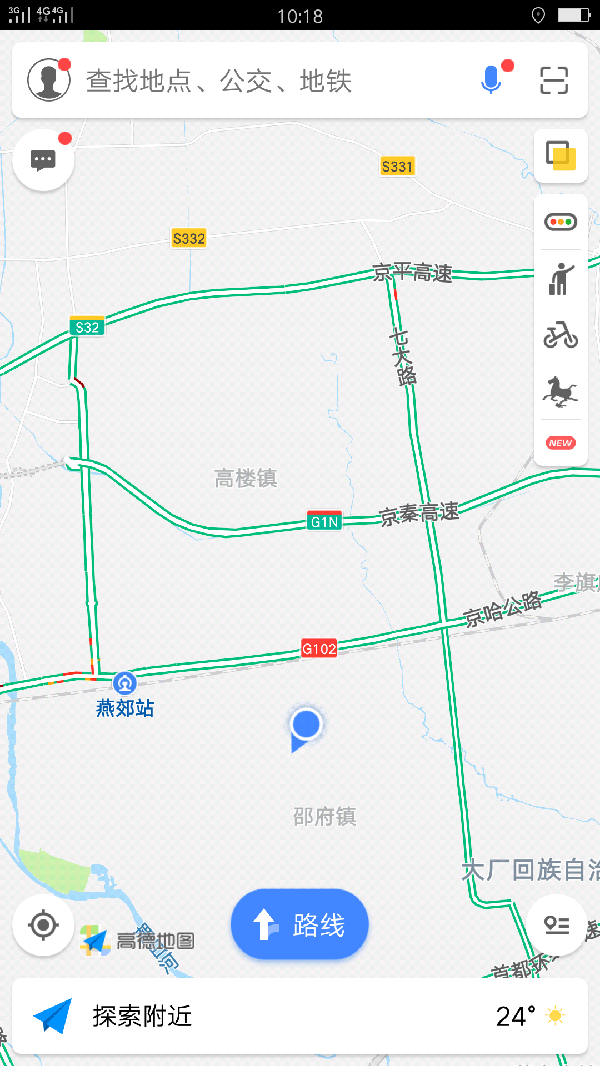Open the messages bubble button
The height and width of the screenshot is (1066, 600).
pos(43,160)
